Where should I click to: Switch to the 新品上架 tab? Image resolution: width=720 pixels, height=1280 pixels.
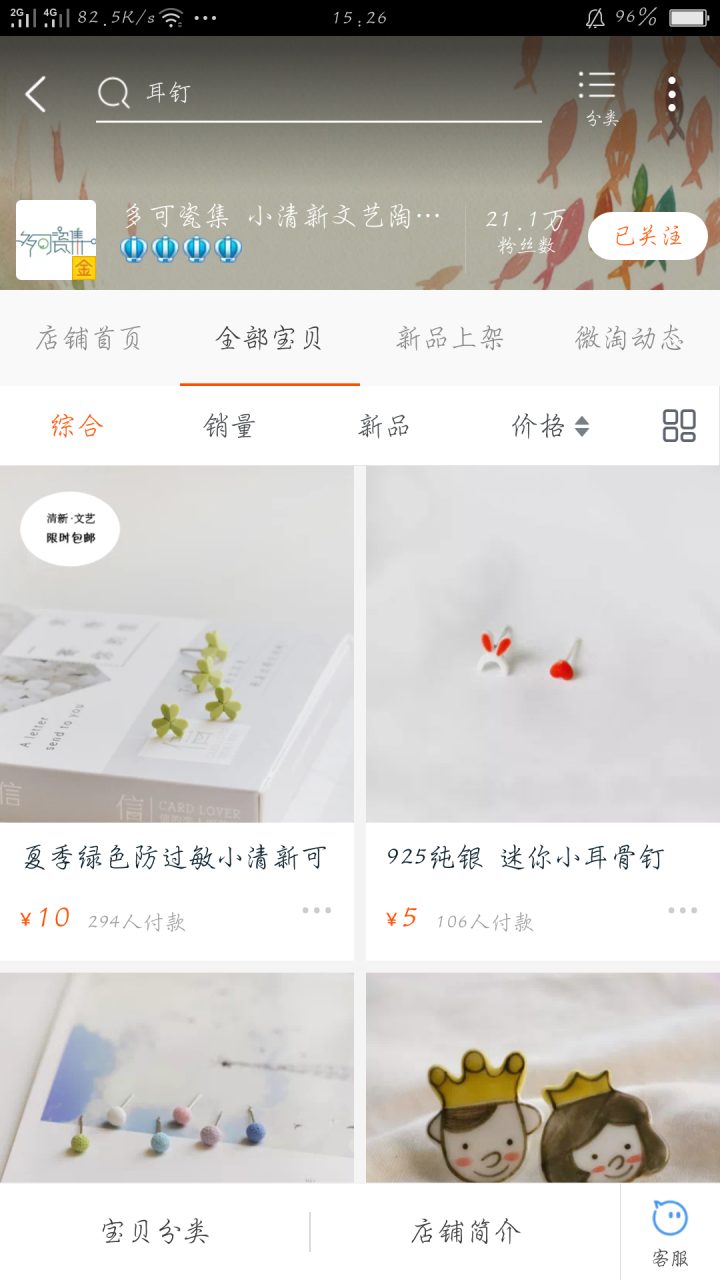[x=450, y=339]
